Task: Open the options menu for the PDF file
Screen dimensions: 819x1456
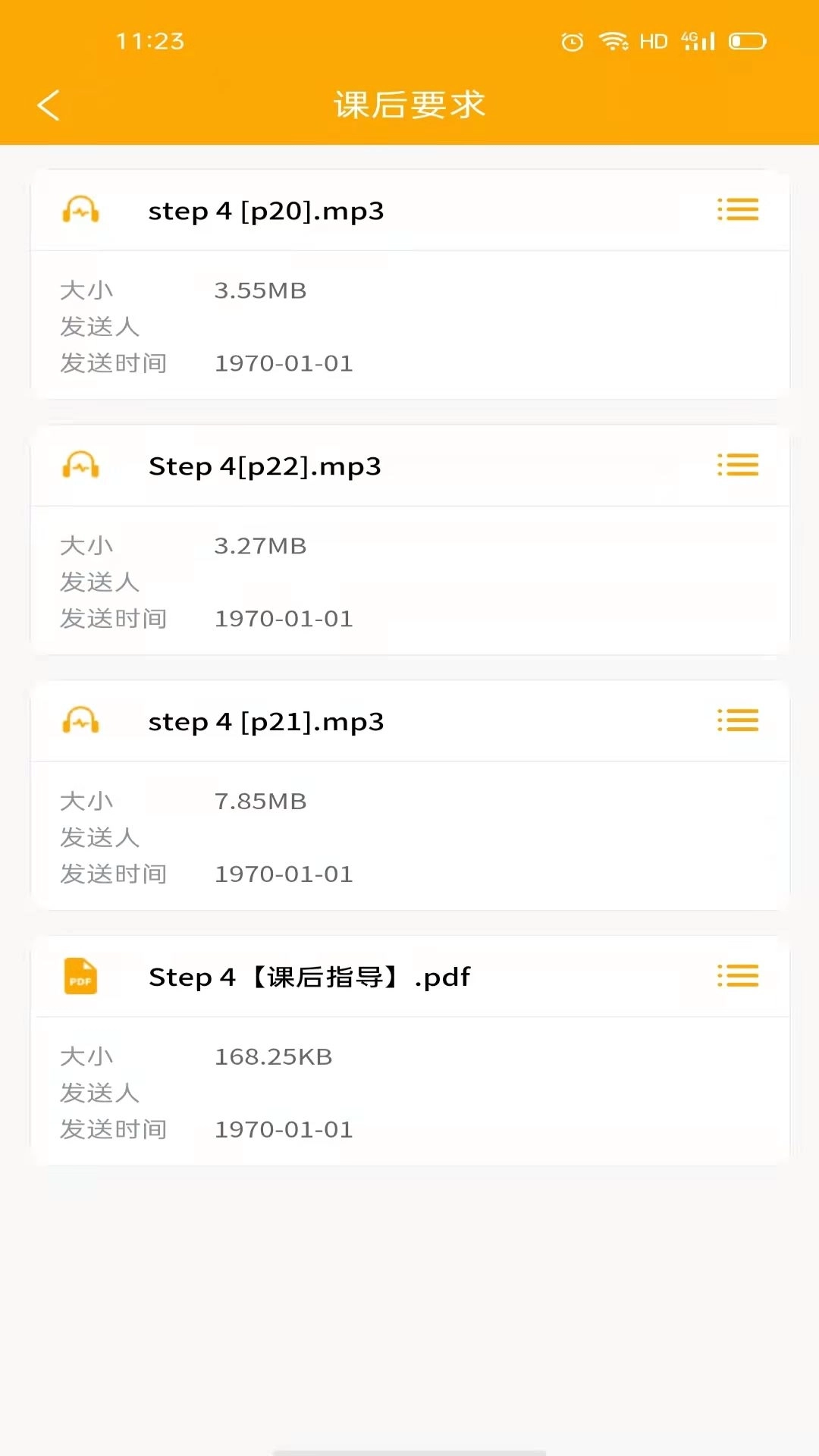Action: (737, 977)
